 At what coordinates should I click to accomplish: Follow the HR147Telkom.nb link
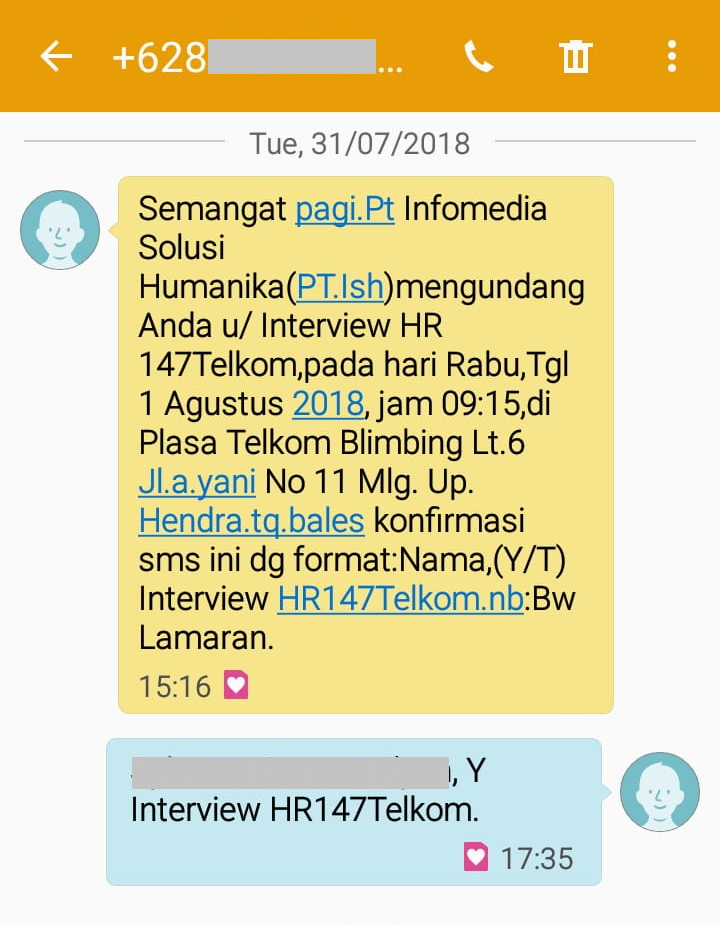[x=400, y=600]
